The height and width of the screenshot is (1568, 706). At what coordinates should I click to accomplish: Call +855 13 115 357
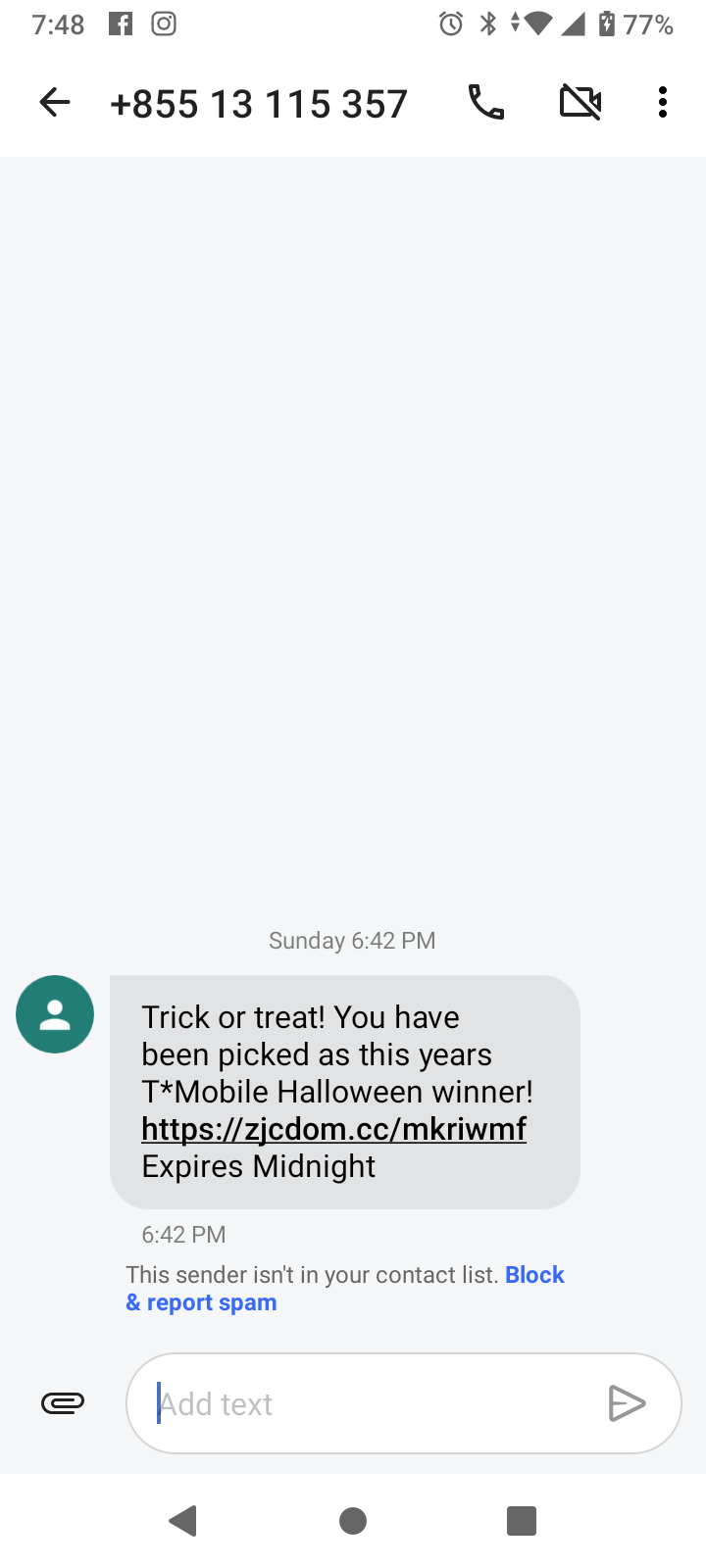pyautogui.click(x=485, y=102)
